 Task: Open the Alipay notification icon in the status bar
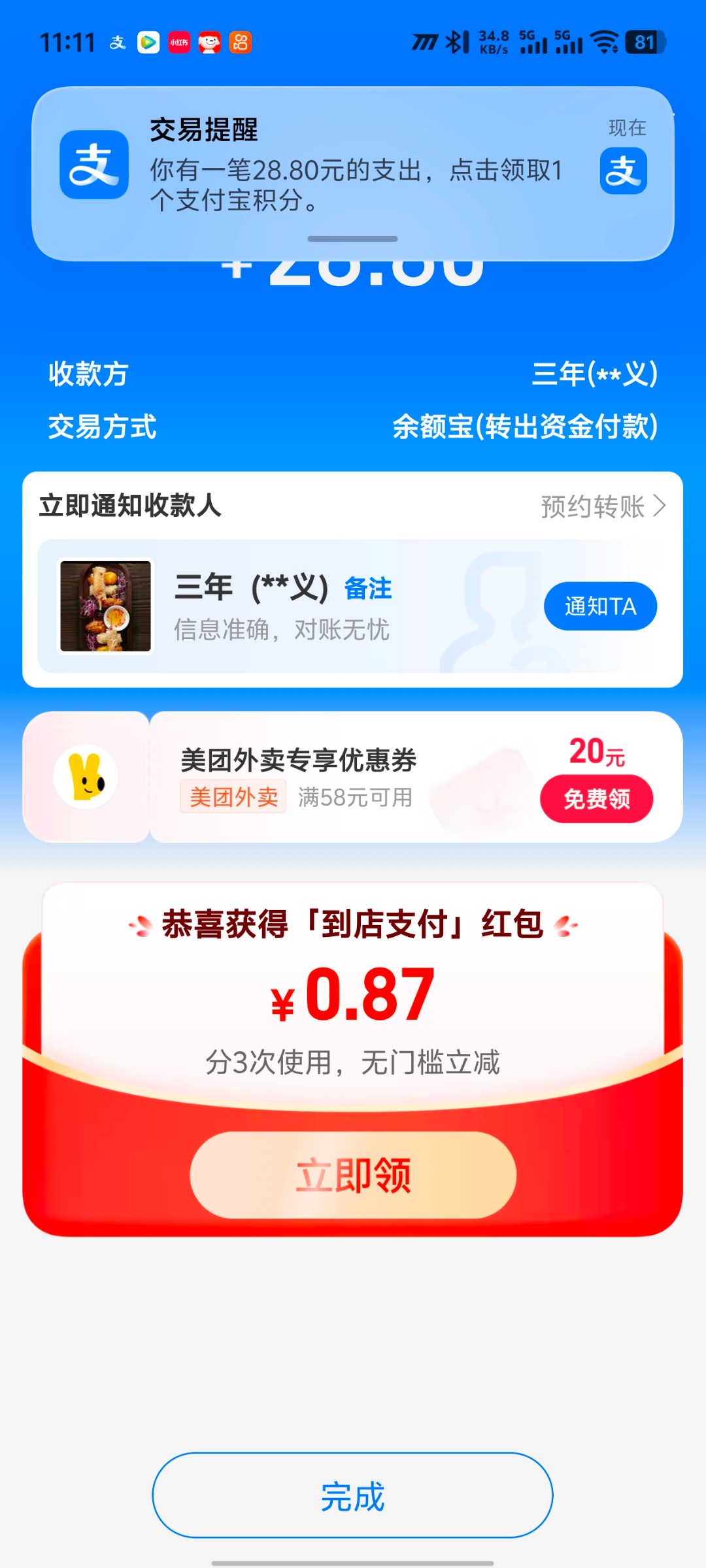click(x=118, y=41)
